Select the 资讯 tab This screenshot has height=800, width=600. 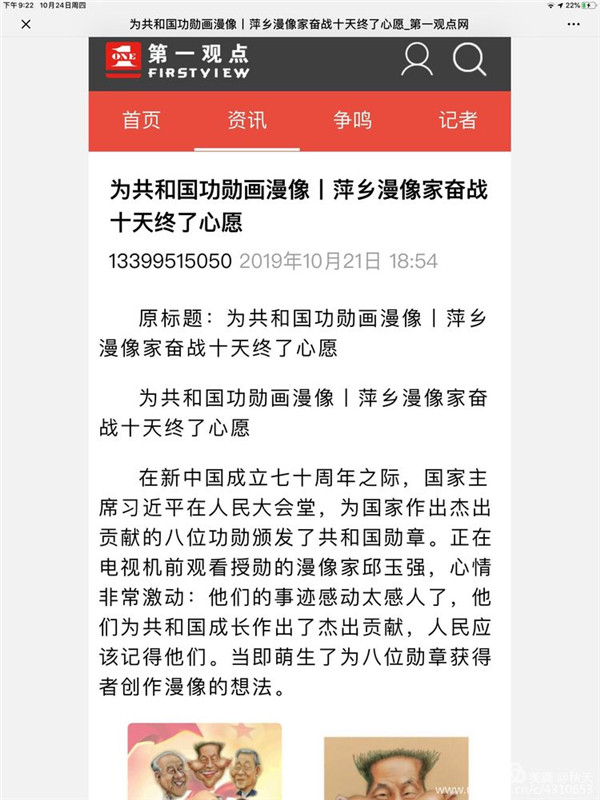246,120
